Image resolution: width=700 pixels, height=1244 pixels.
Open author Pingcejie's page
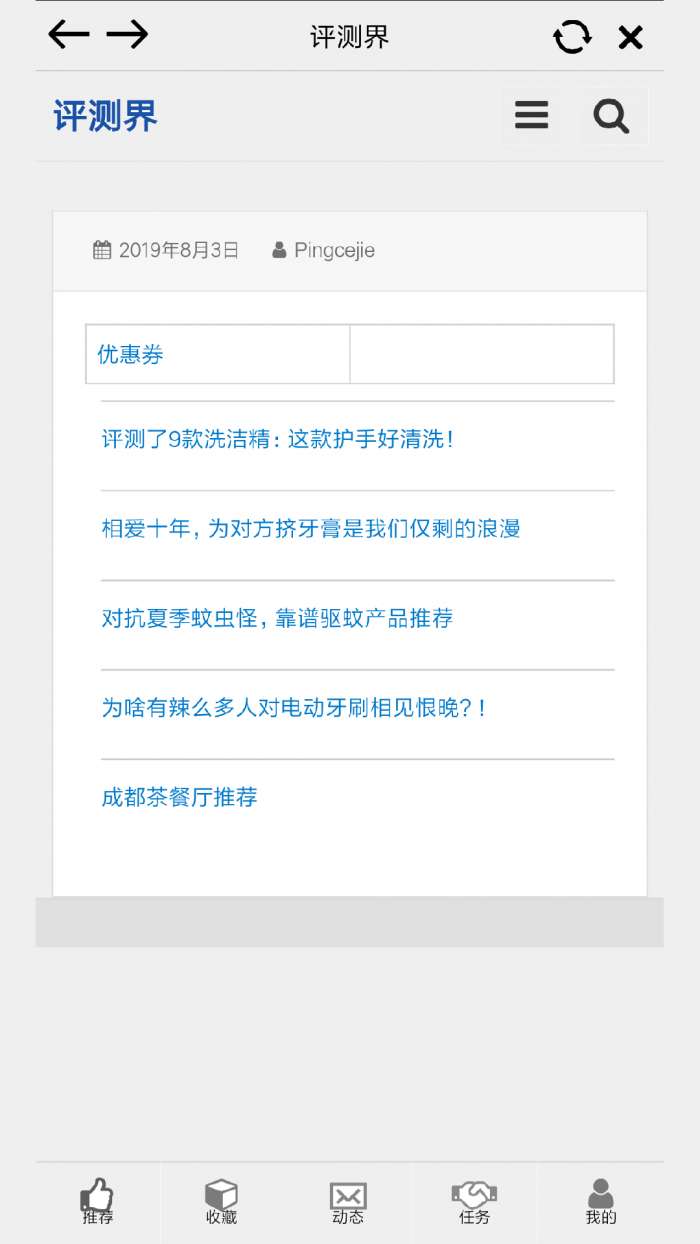point(334,251)
